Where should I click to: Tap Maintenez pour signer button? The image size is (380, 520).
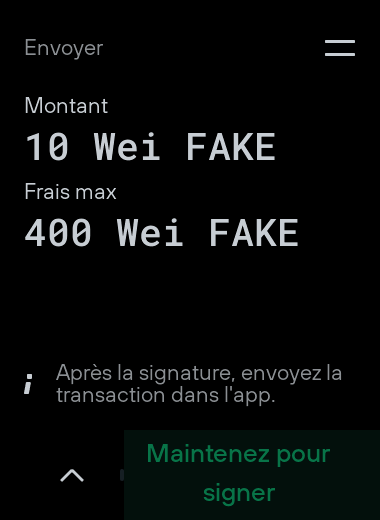click(252, 475)
